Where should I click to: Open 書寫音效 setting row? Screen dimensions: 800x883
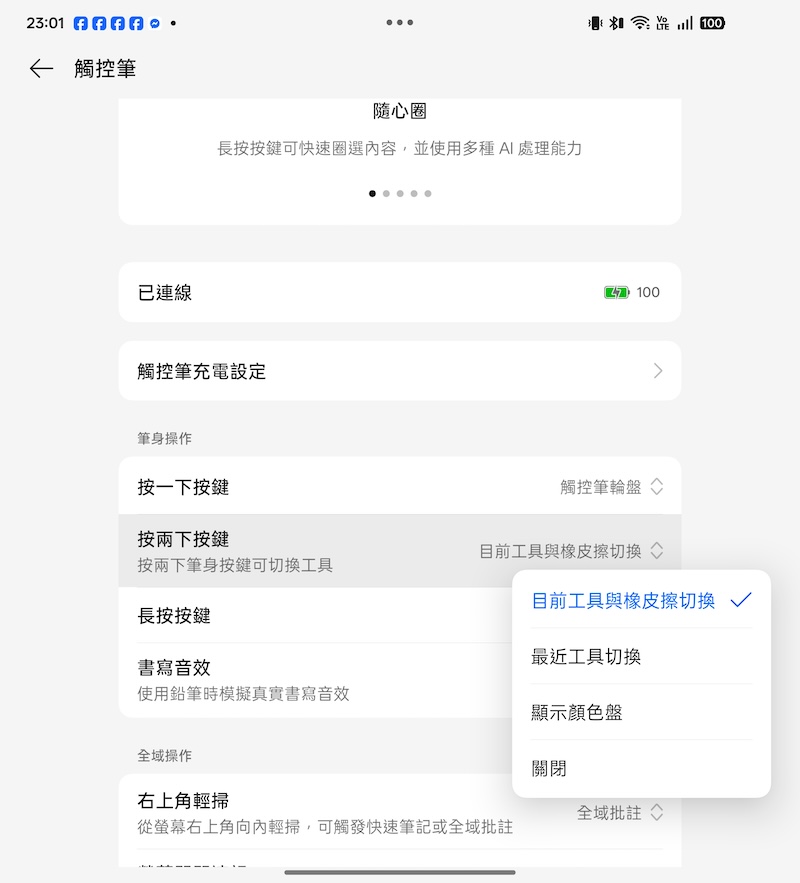(300, 679)
